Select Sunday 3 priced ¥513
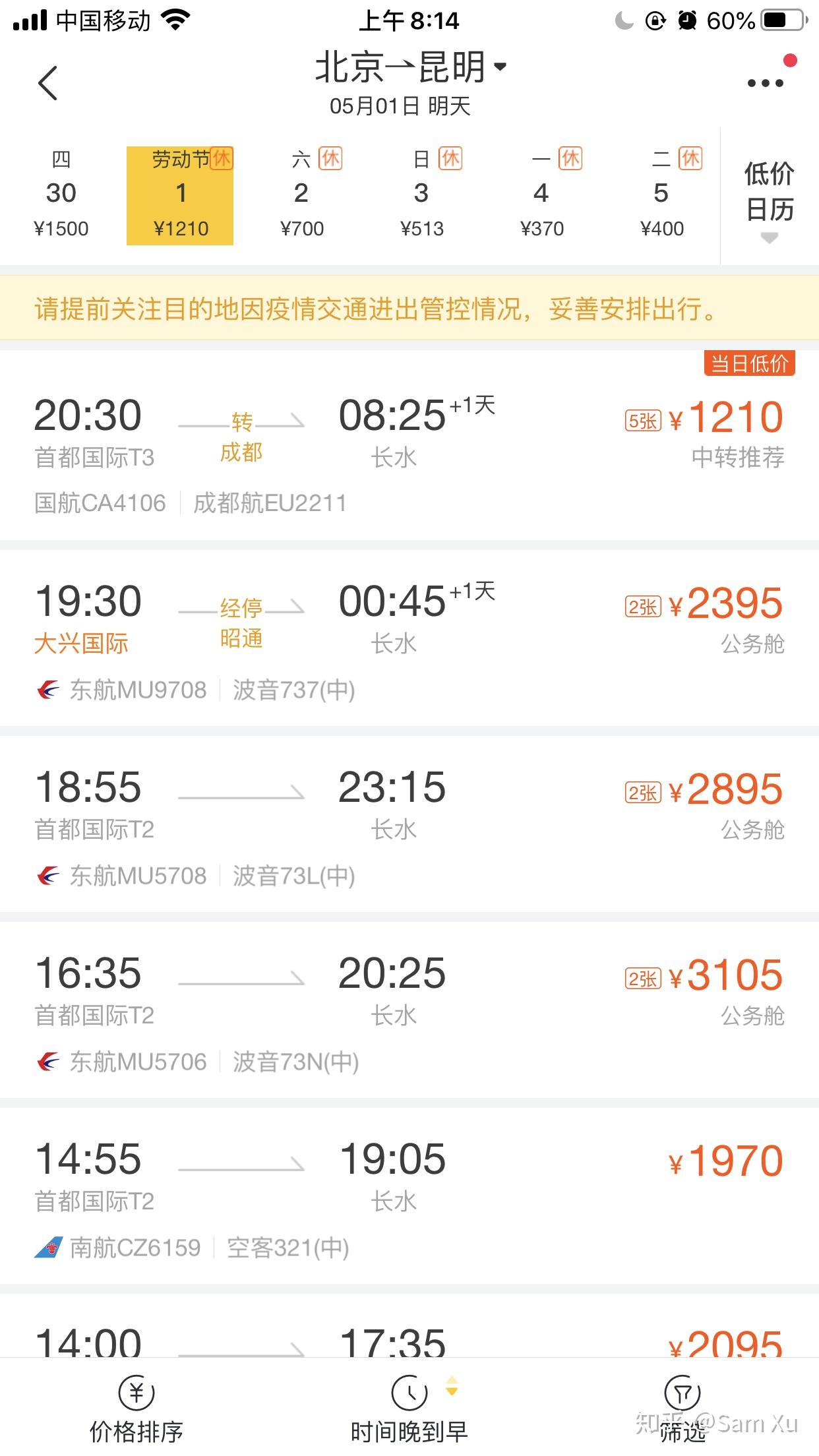This screenshot has height=1456, width=819. click(x=421, y=195)
